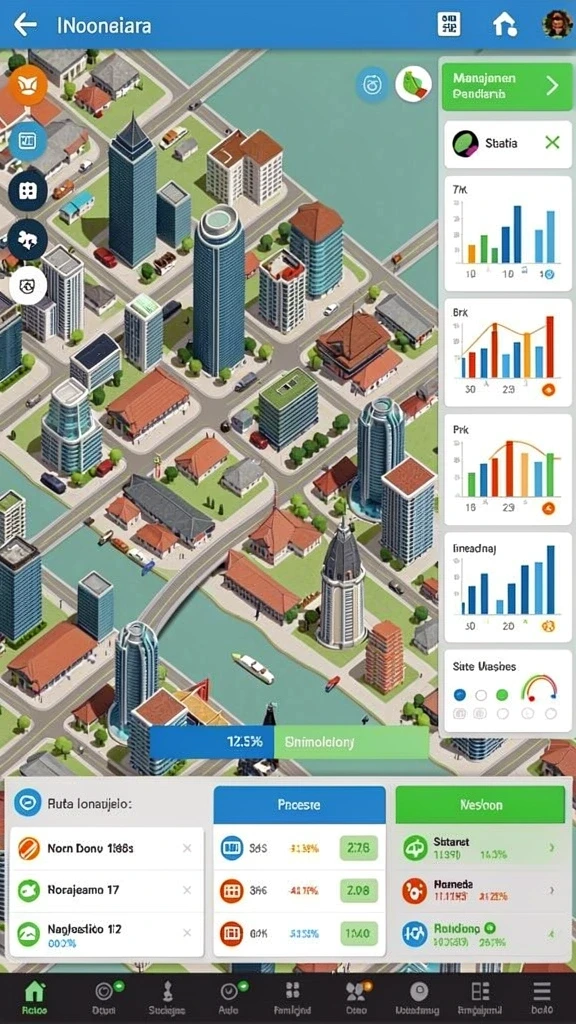The width and height of the screenshot is (576, 1024).
Task: Open the profile avatar
Action: click(557, 24)
